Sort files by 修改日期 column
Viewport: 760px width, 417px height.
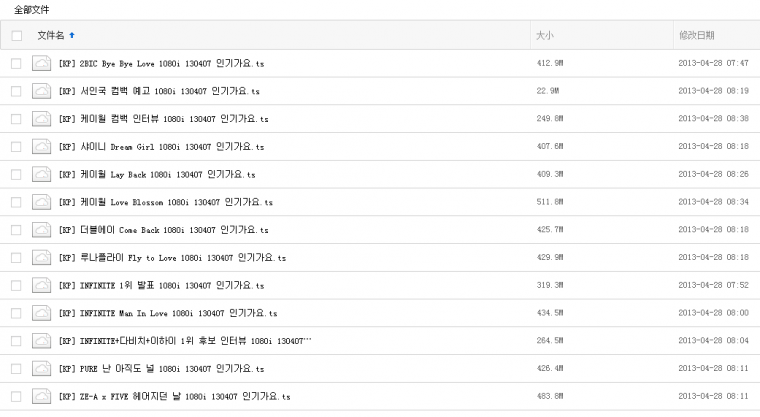696,35
